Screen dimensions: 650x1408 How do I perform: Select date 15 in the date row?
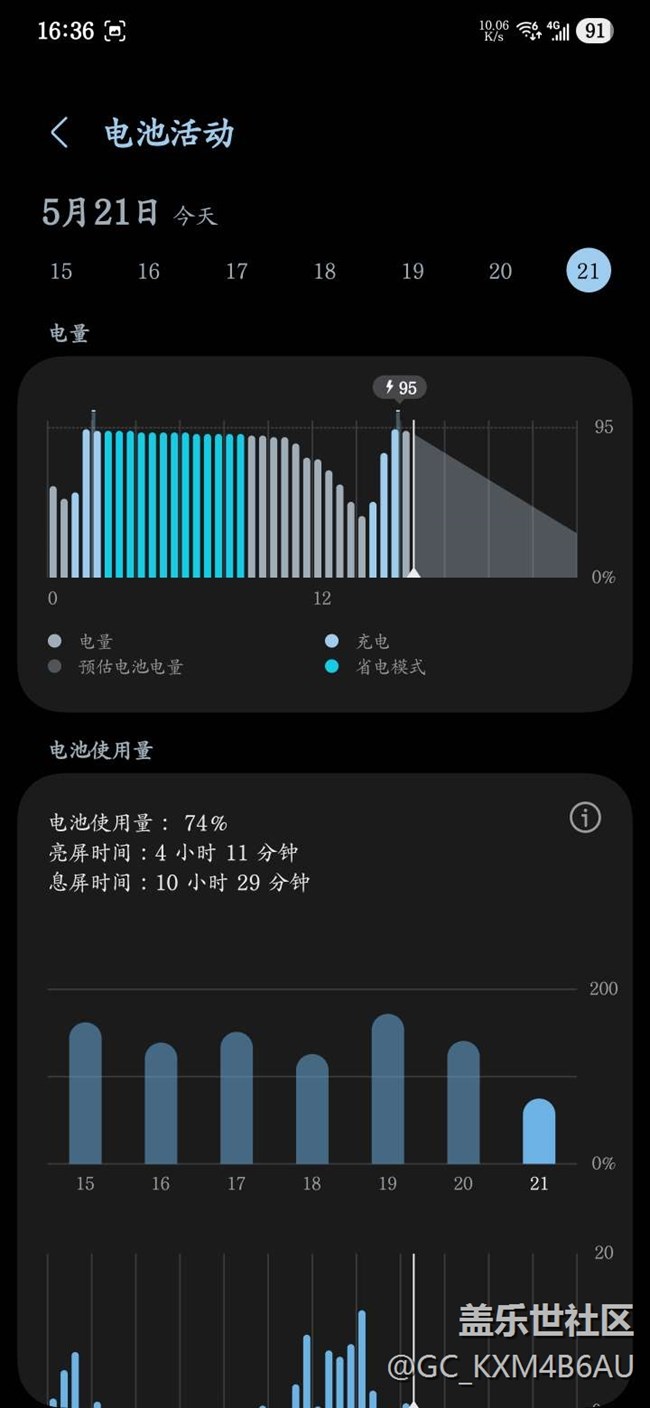click(x=61, y=271)
